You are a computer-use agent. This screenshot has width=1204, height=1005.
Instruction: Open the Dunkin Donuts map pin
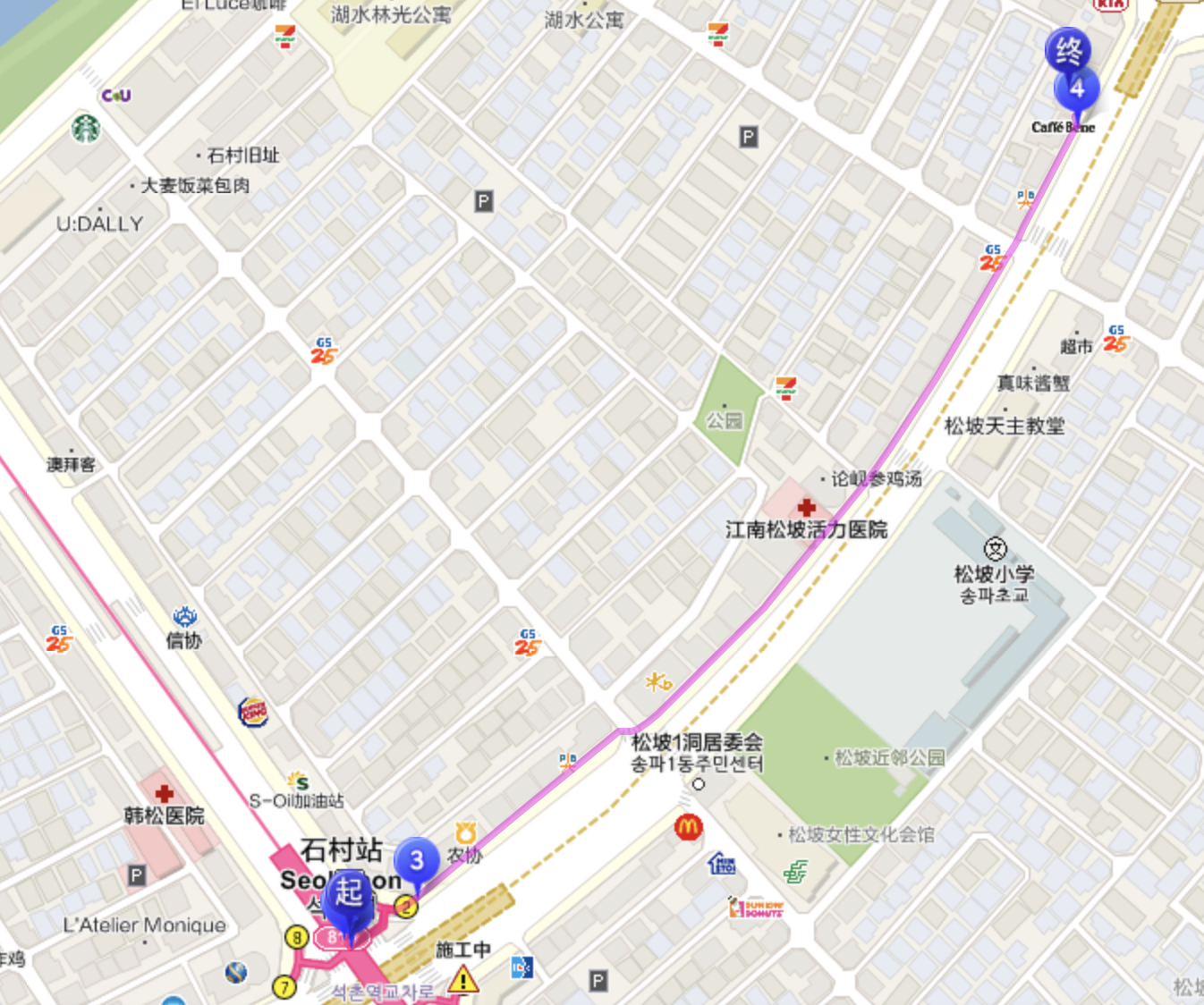757,908
